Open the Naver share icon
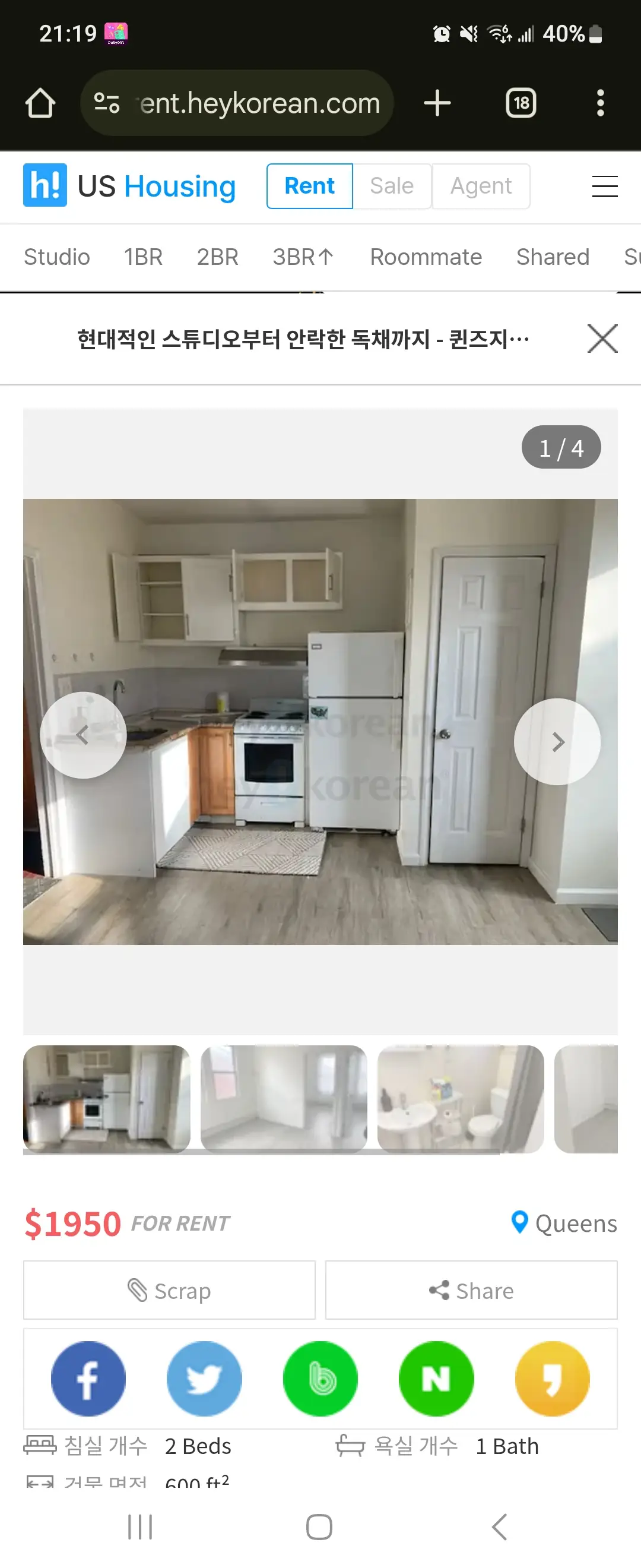The height and width of the screenshot is (1568, 641). 436,1379
